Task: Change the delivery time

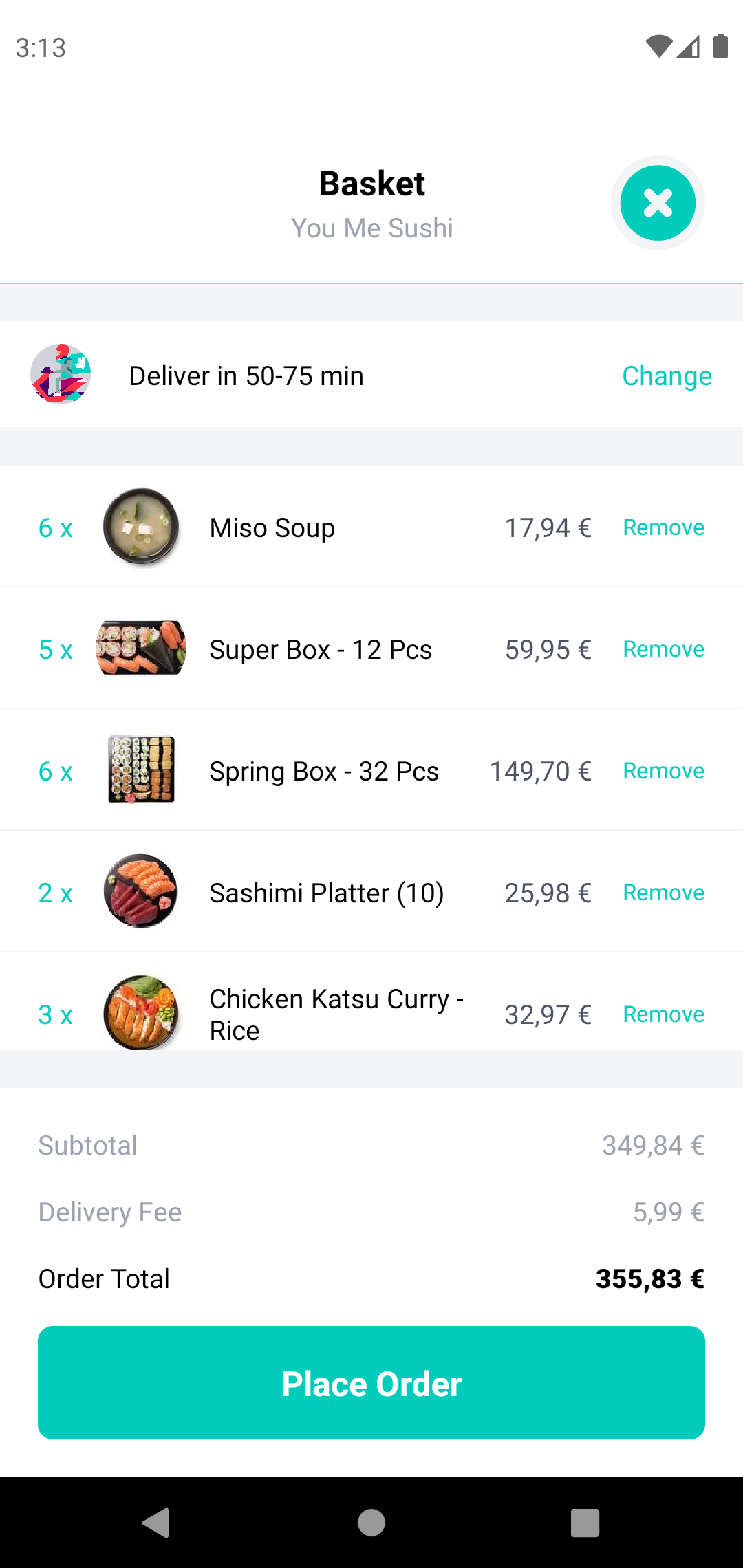Action: [x=667, y=376]
